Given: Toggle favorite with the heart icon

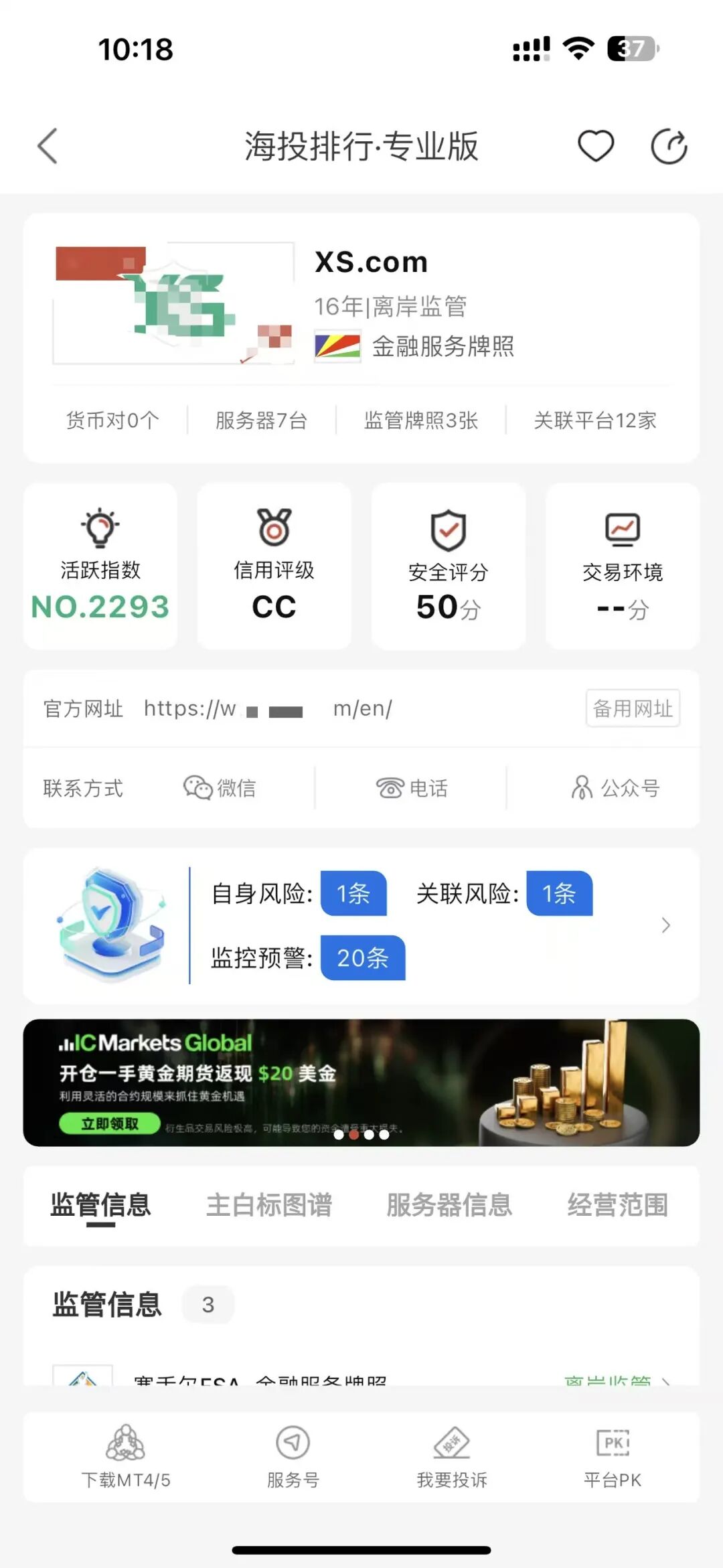Looking at the screenshot, I should click(x=595, y=146).
